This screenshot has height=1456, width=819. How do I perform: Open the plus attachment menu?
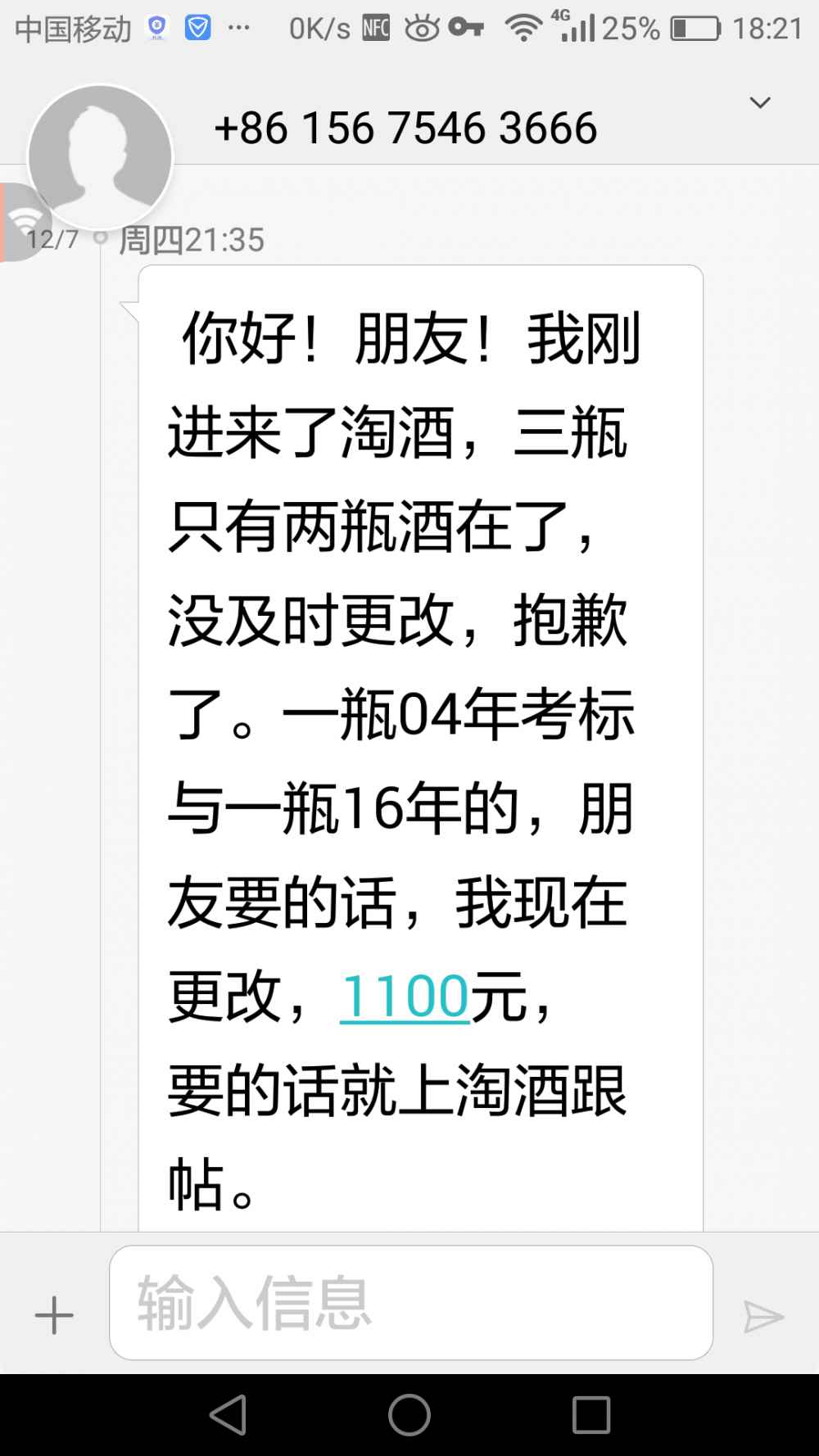pos(54,1315)
